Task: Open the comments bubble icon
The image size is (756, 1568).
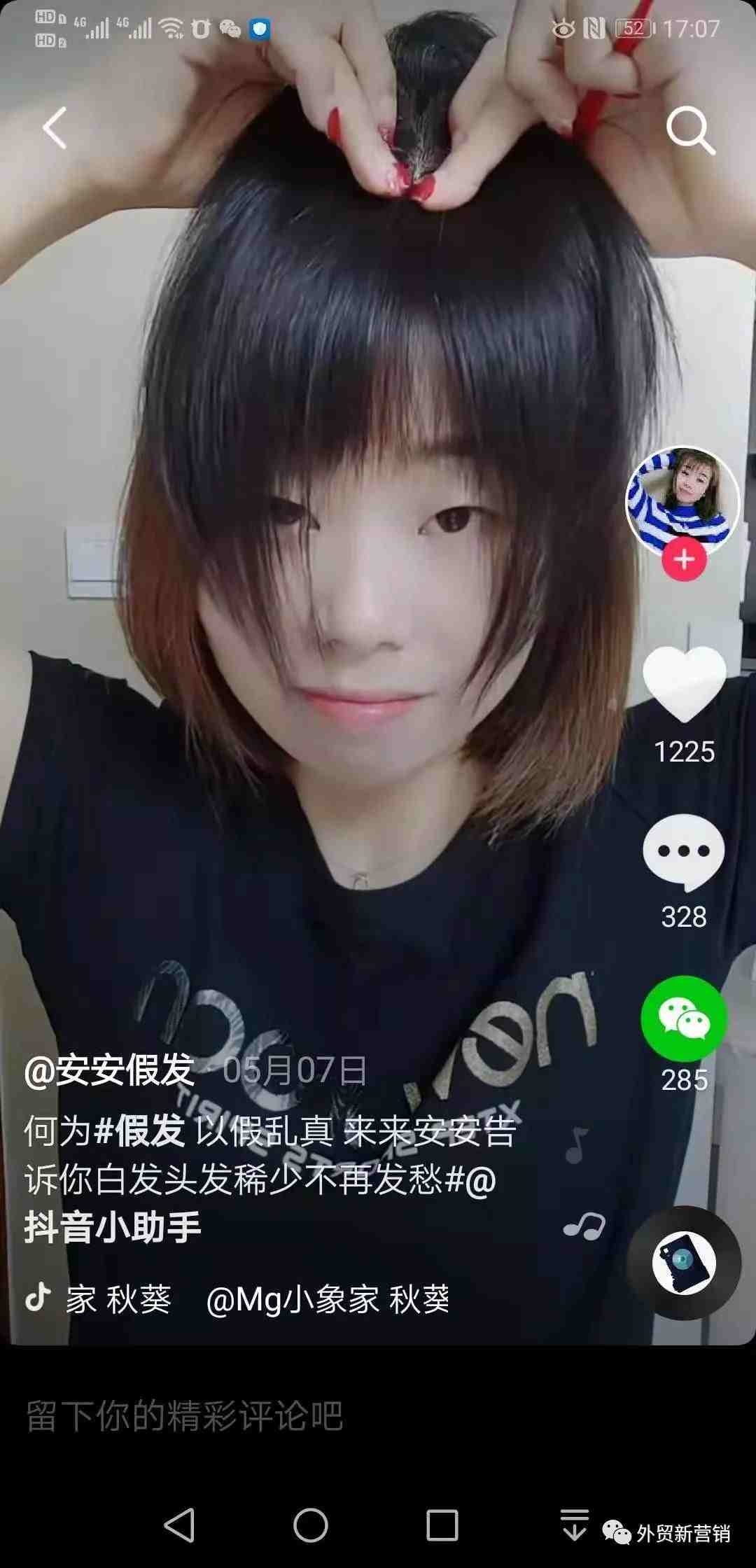Action: [684, 852]
